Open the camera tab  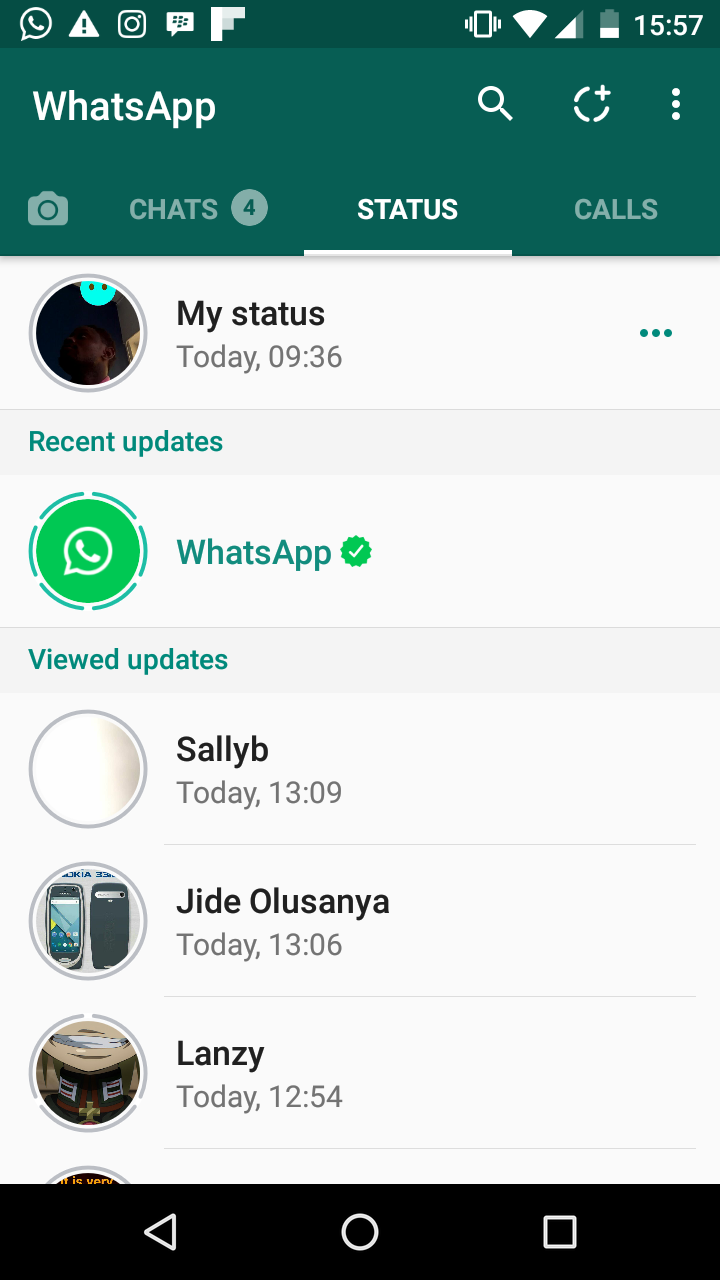click(47, 210)
